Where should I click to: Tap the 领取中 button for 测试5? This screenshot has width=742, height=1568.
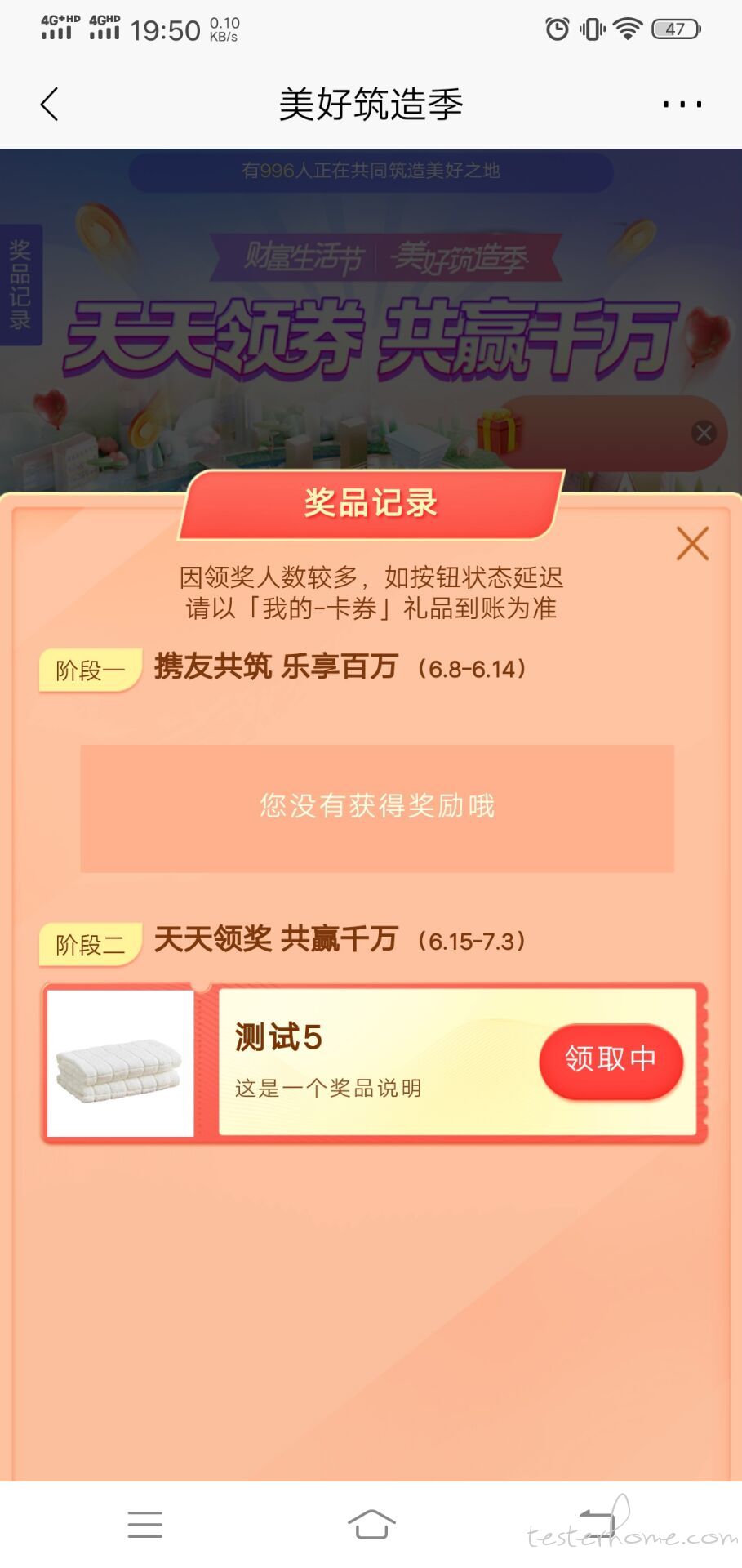[x=611, y=1059]
